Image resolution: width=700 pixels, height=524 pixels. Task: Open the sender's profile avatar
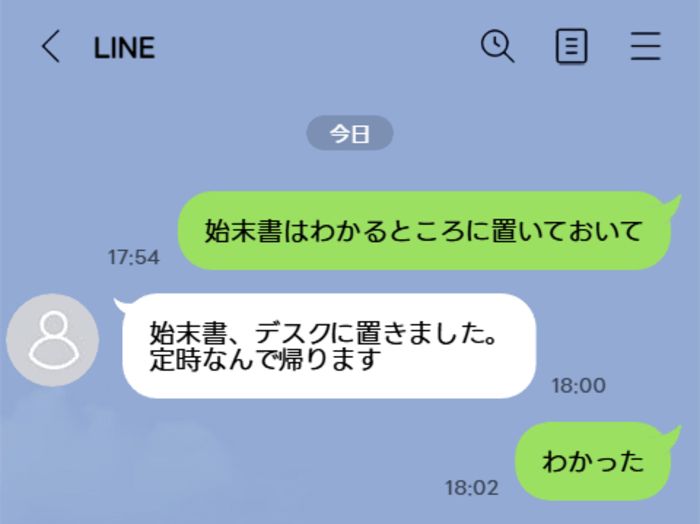pyautogui.click(x=52, y=340)
